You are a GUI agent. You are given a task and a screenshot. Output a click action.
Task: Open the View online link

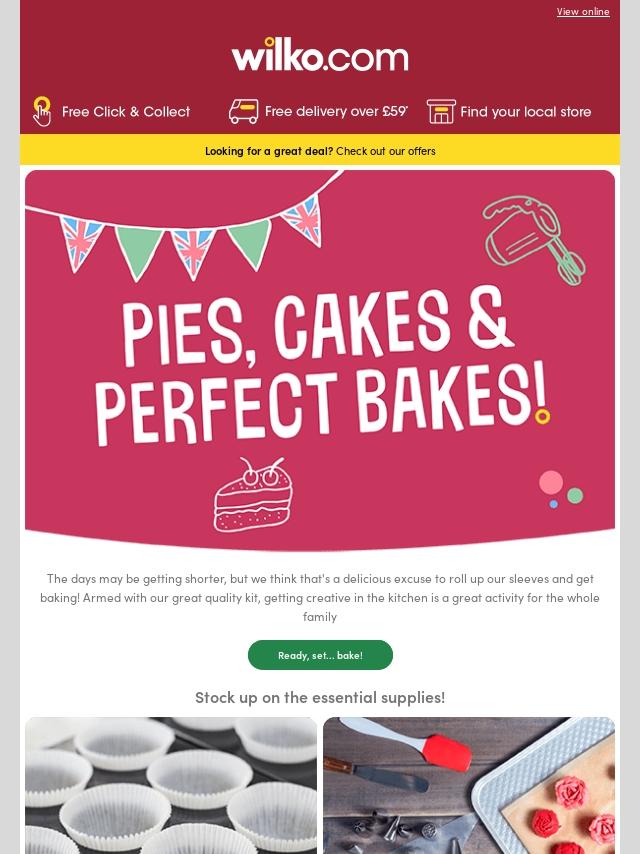coord(582,12)
